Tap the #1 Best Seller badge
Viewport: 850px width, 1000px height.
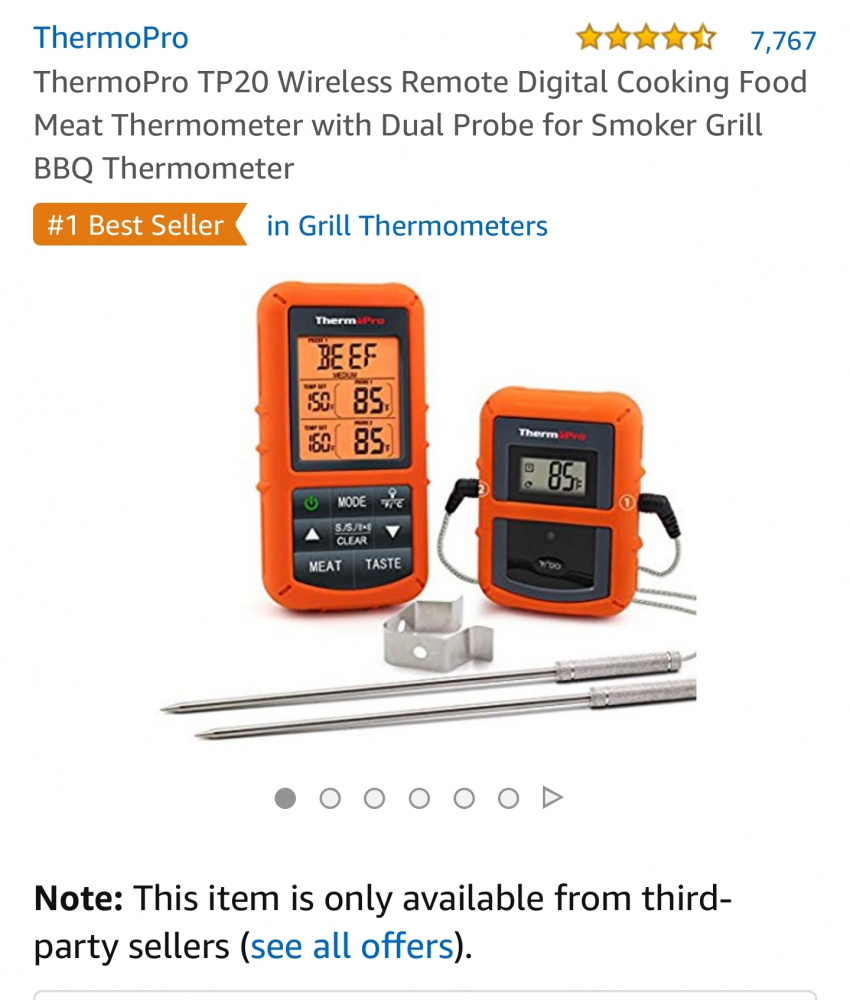[138, 226]
